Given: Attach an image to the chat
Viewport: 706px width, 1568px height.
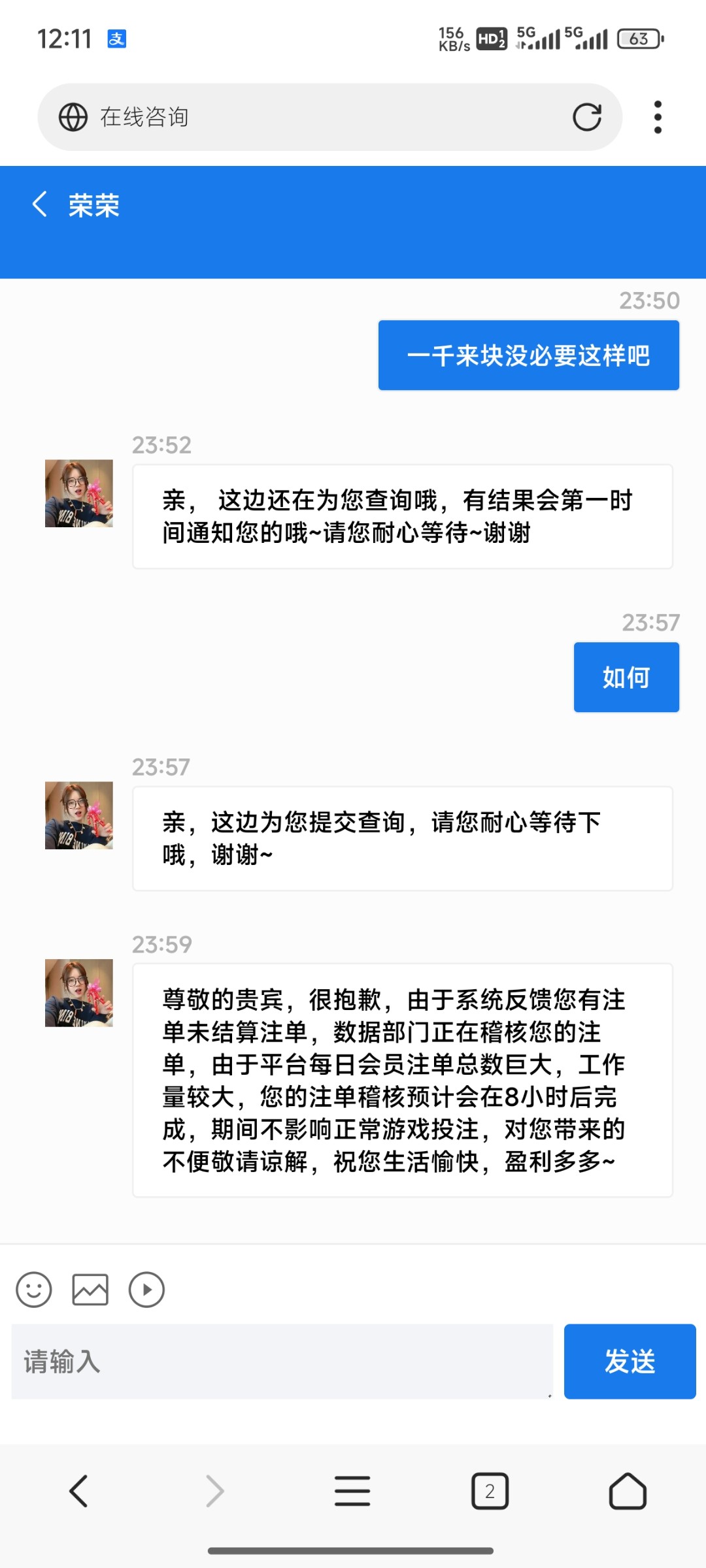Looking at the screenshot, I should point(90,1290).
